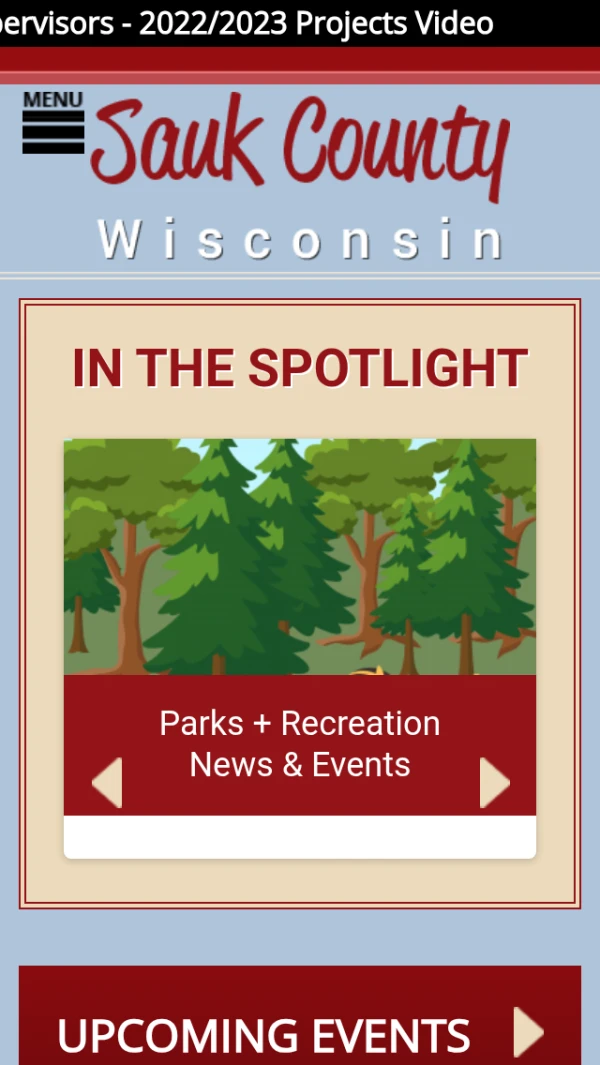Open the 2022/2023 Projects Video announcement

point(250,23)
